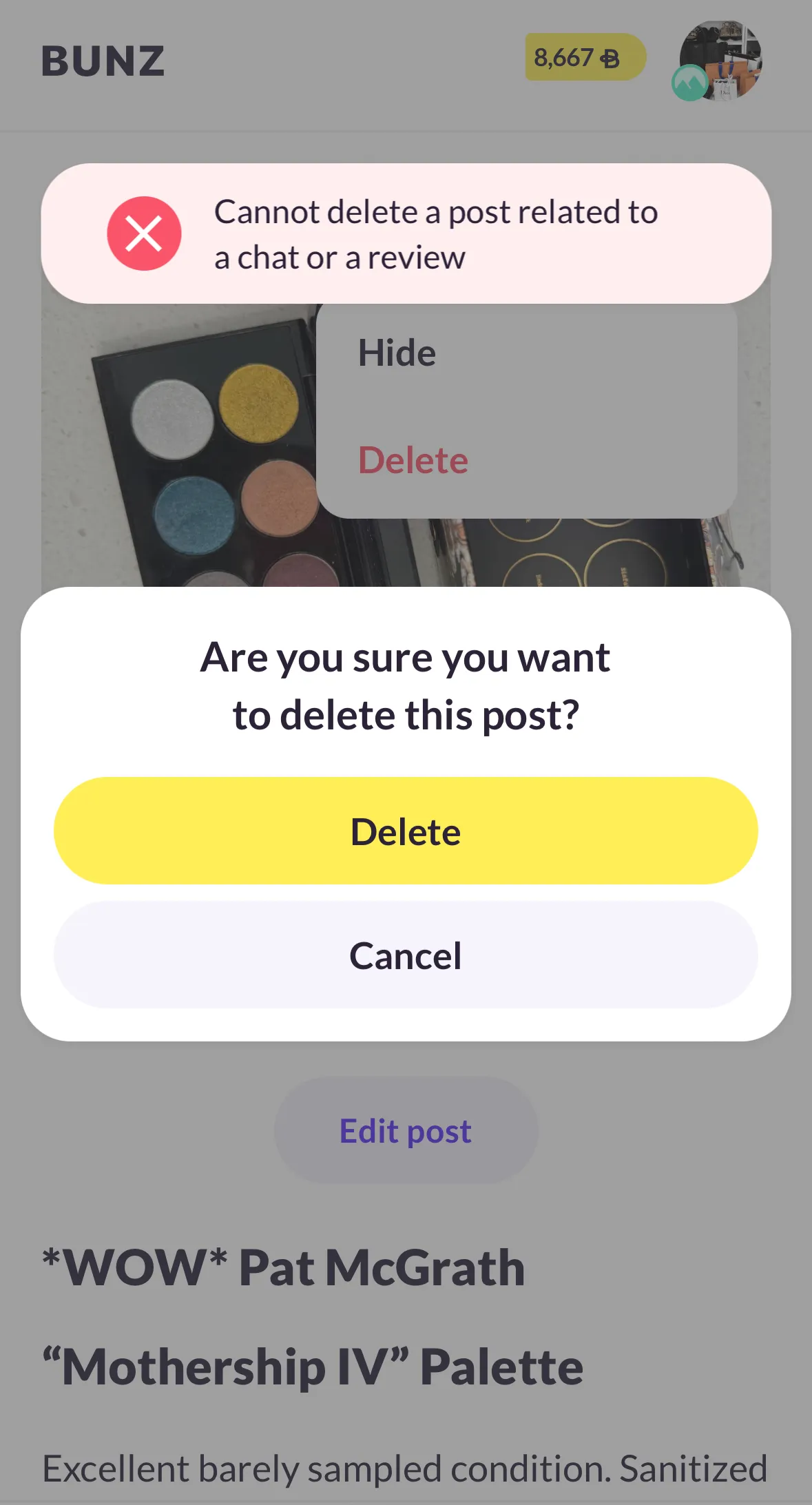Cancel the delete post dialog
The height and width of the screenshot is (1505, 812).
406,955
